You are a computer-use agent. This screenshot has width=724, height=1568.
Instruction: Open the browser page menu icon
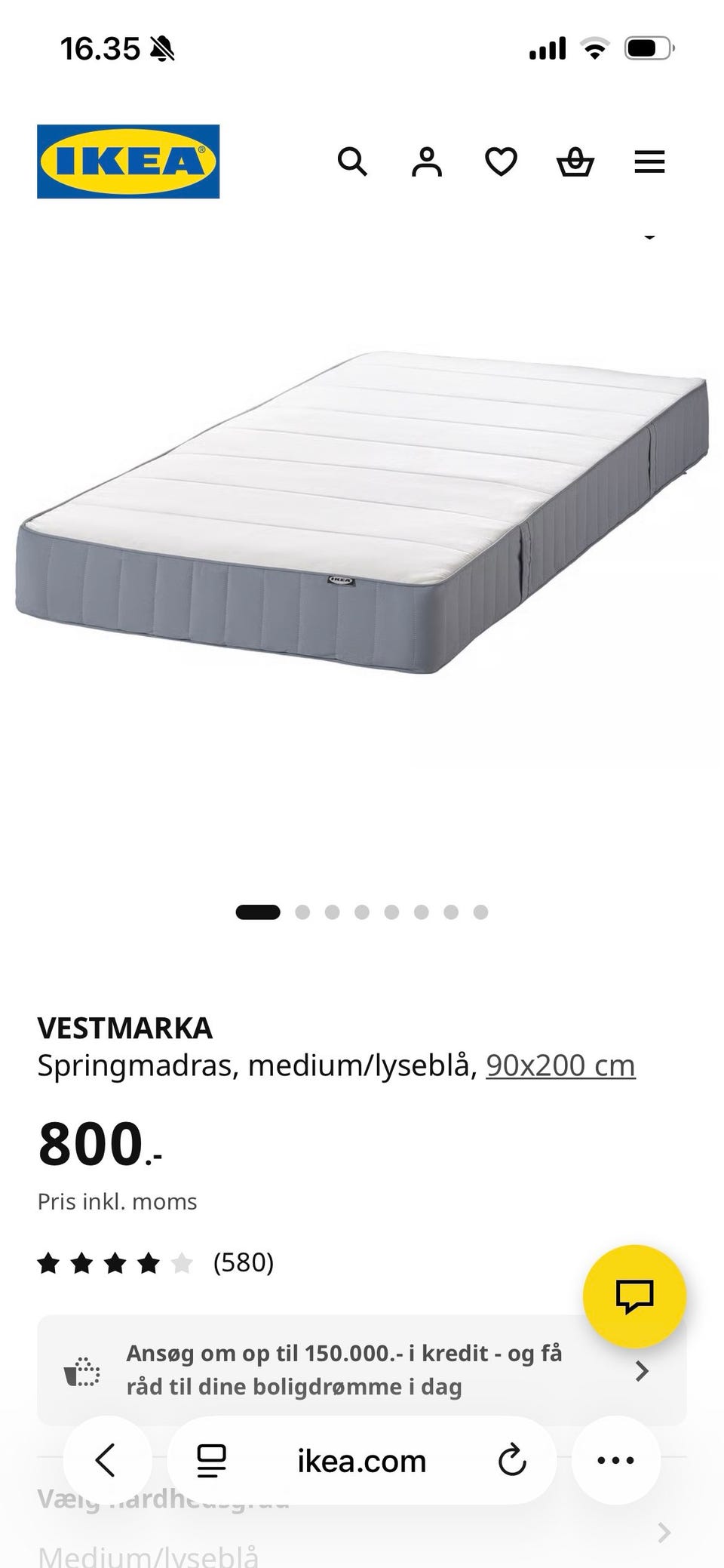coord(212,1461)
